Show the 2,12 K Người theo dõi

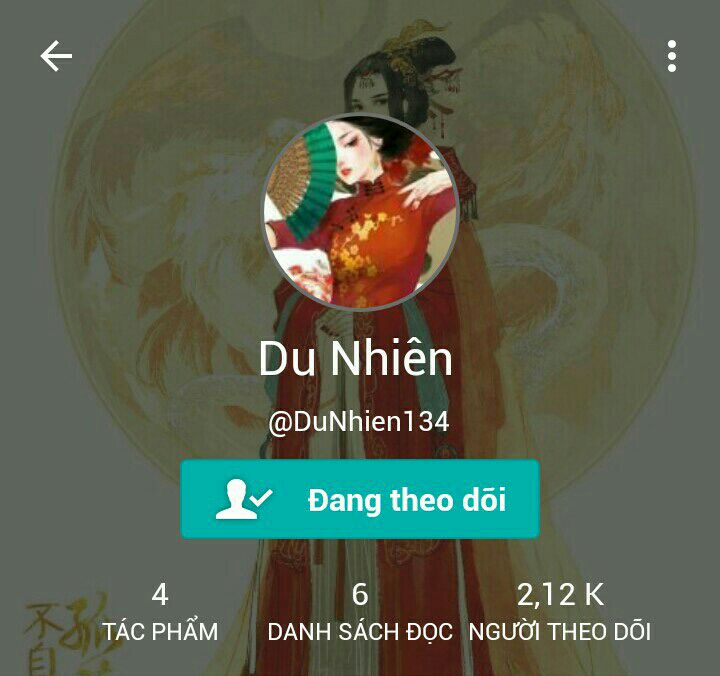click(x=560, y=612)
